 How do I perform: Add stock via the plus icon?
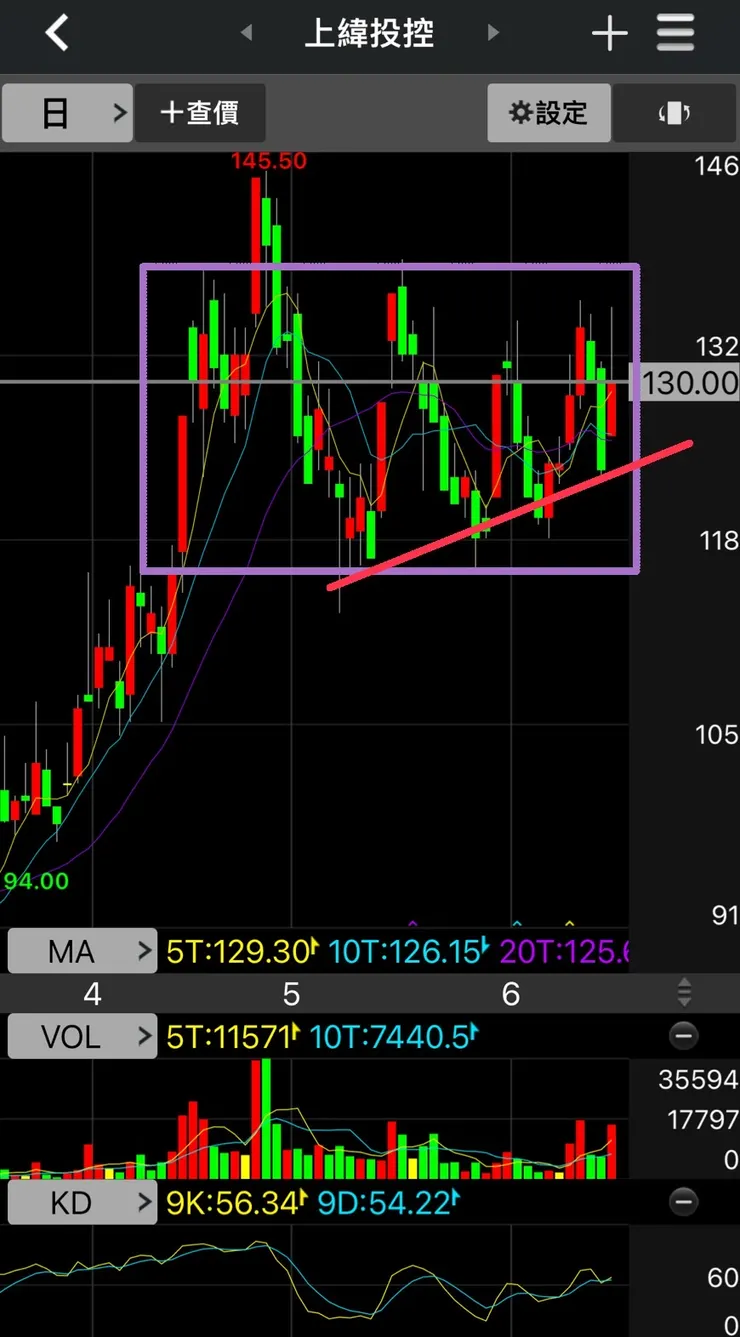point(609,34)
